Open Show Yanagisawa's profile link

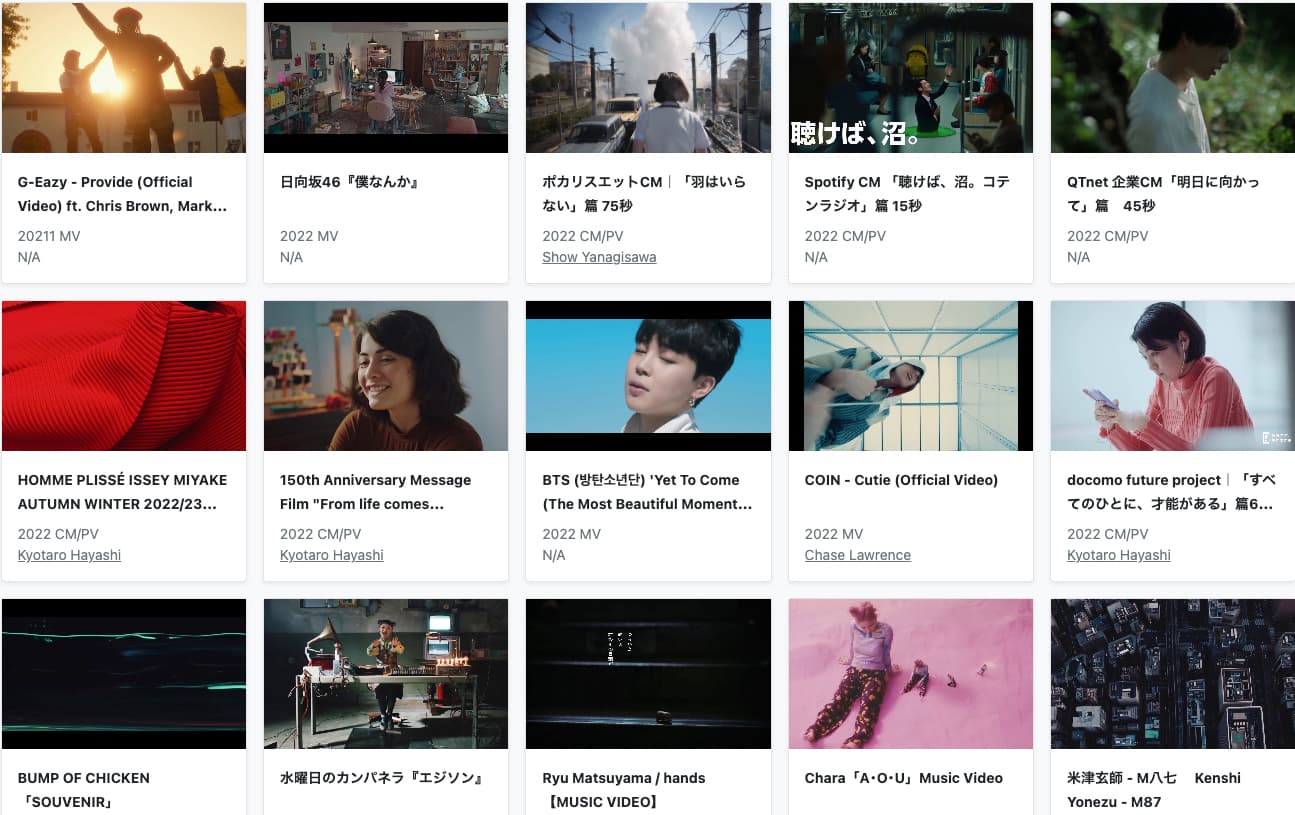(x=599, y=257)
